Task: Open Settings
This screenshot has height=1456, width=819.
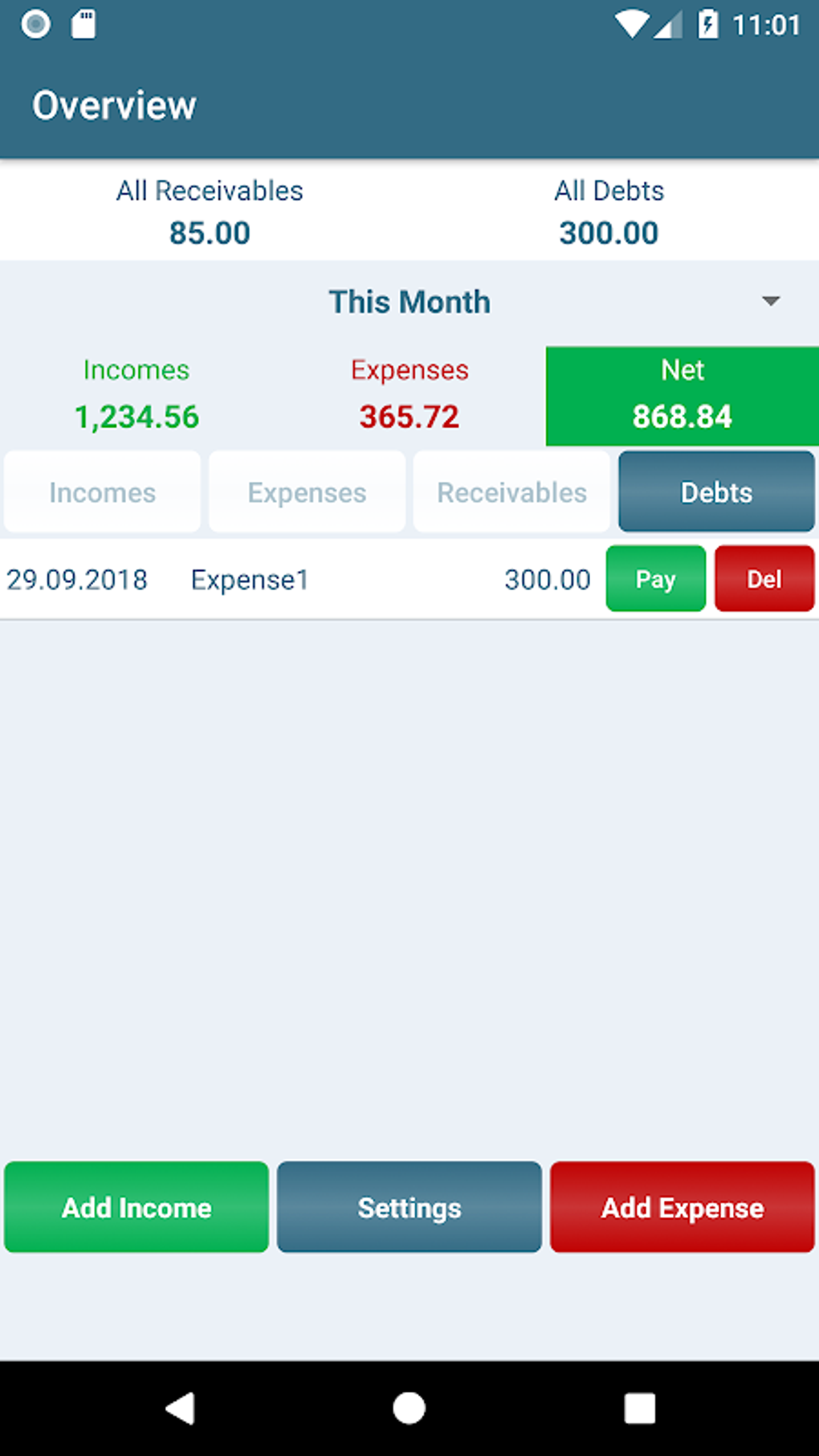Action: point(409,1207)
